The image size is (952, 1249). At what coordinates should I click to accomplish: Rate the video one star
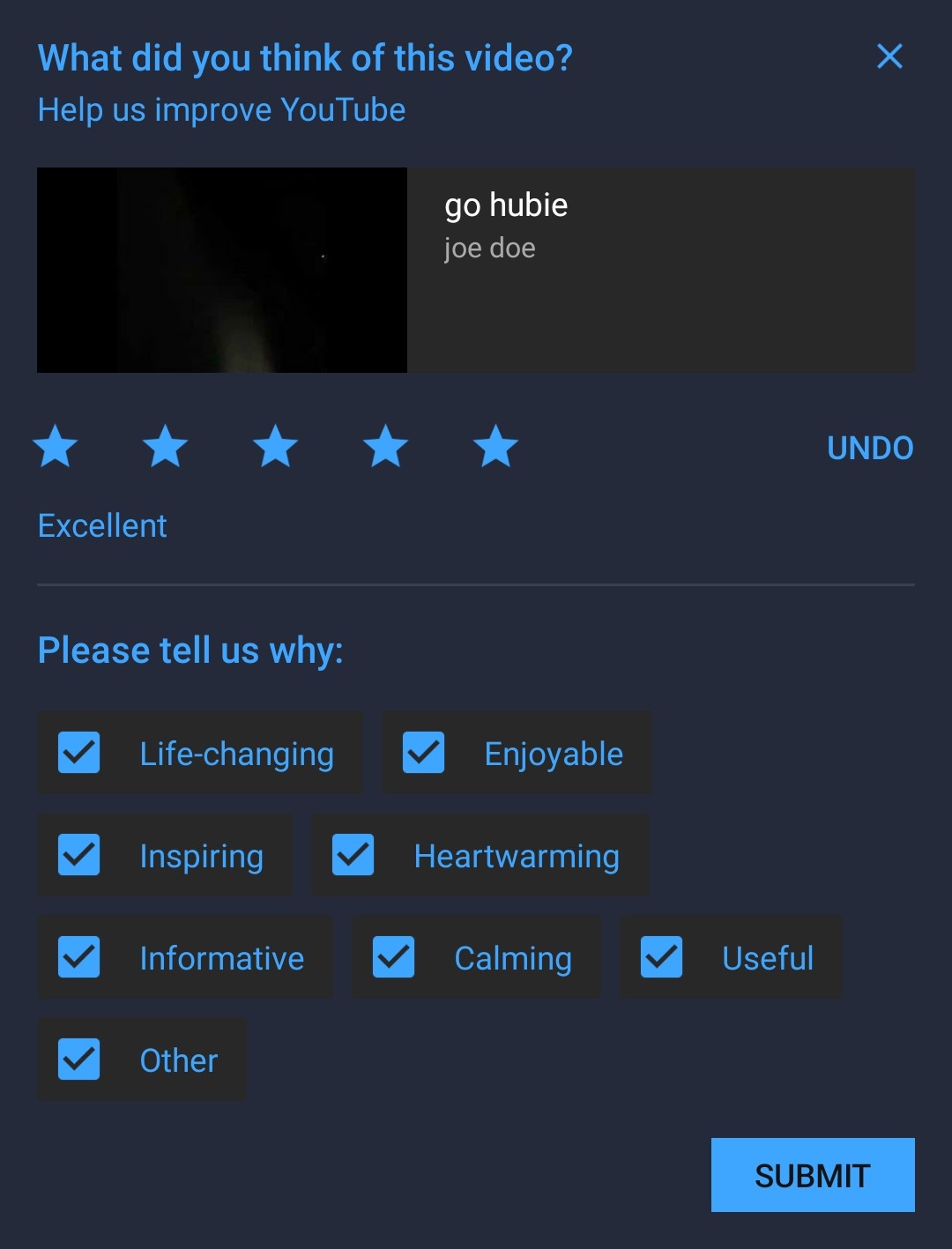[x=56, y=446]
